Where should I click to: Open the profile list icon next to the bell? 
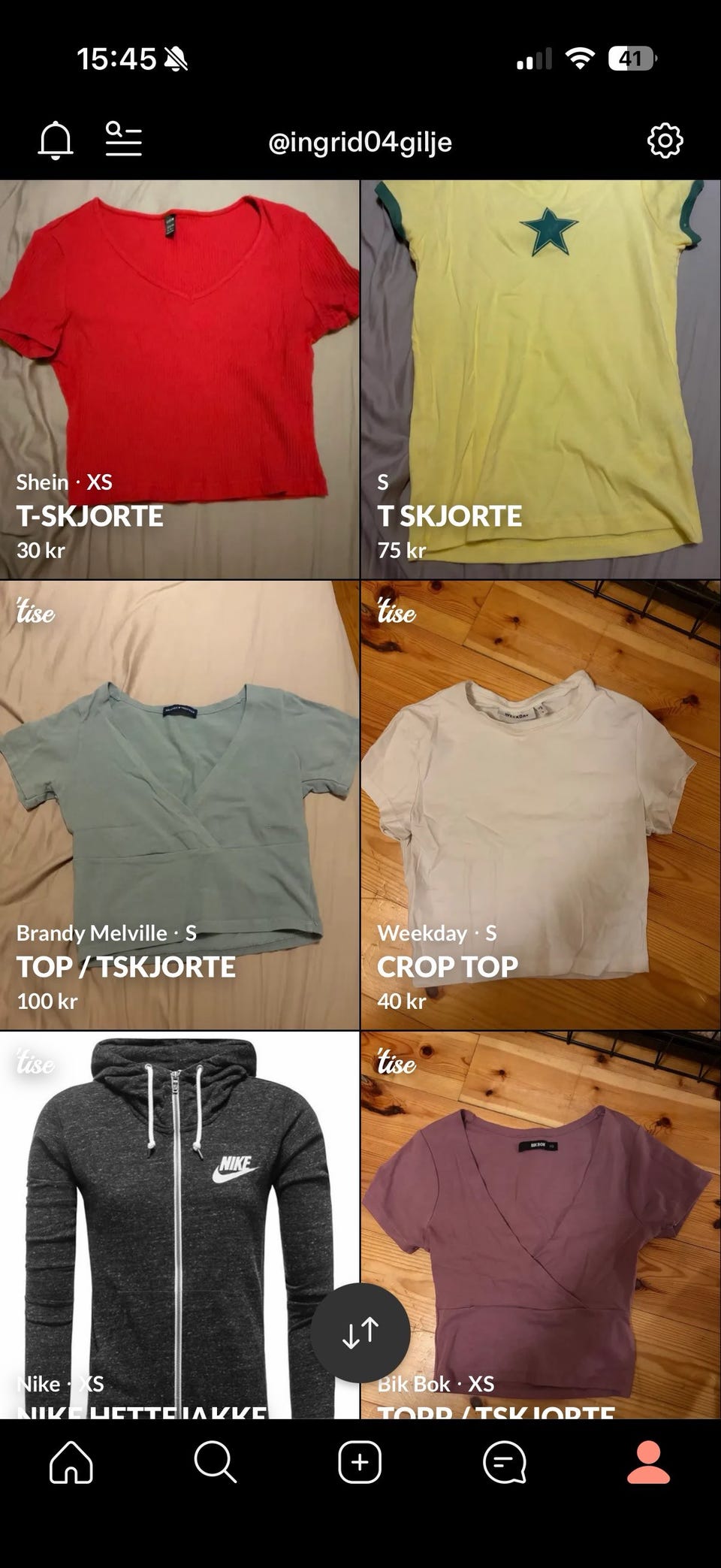(x=122, y=140)
